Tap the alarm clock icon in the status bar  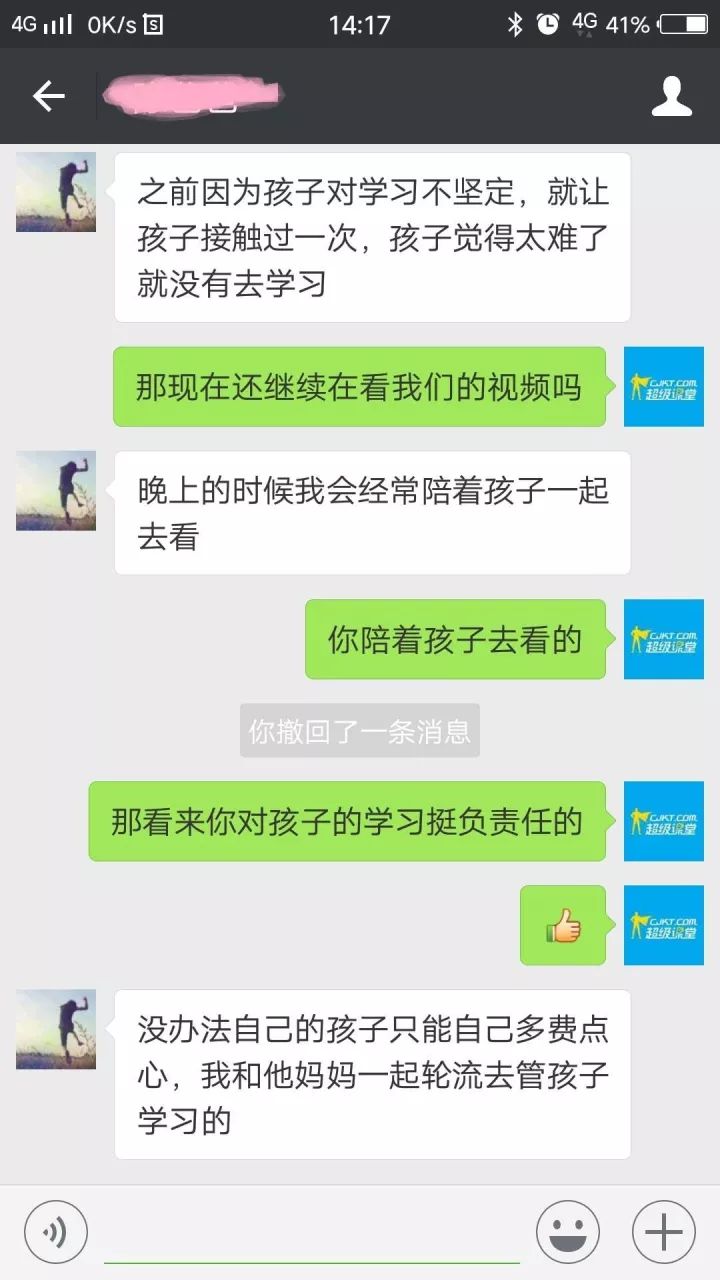click(x=550, y=25)
